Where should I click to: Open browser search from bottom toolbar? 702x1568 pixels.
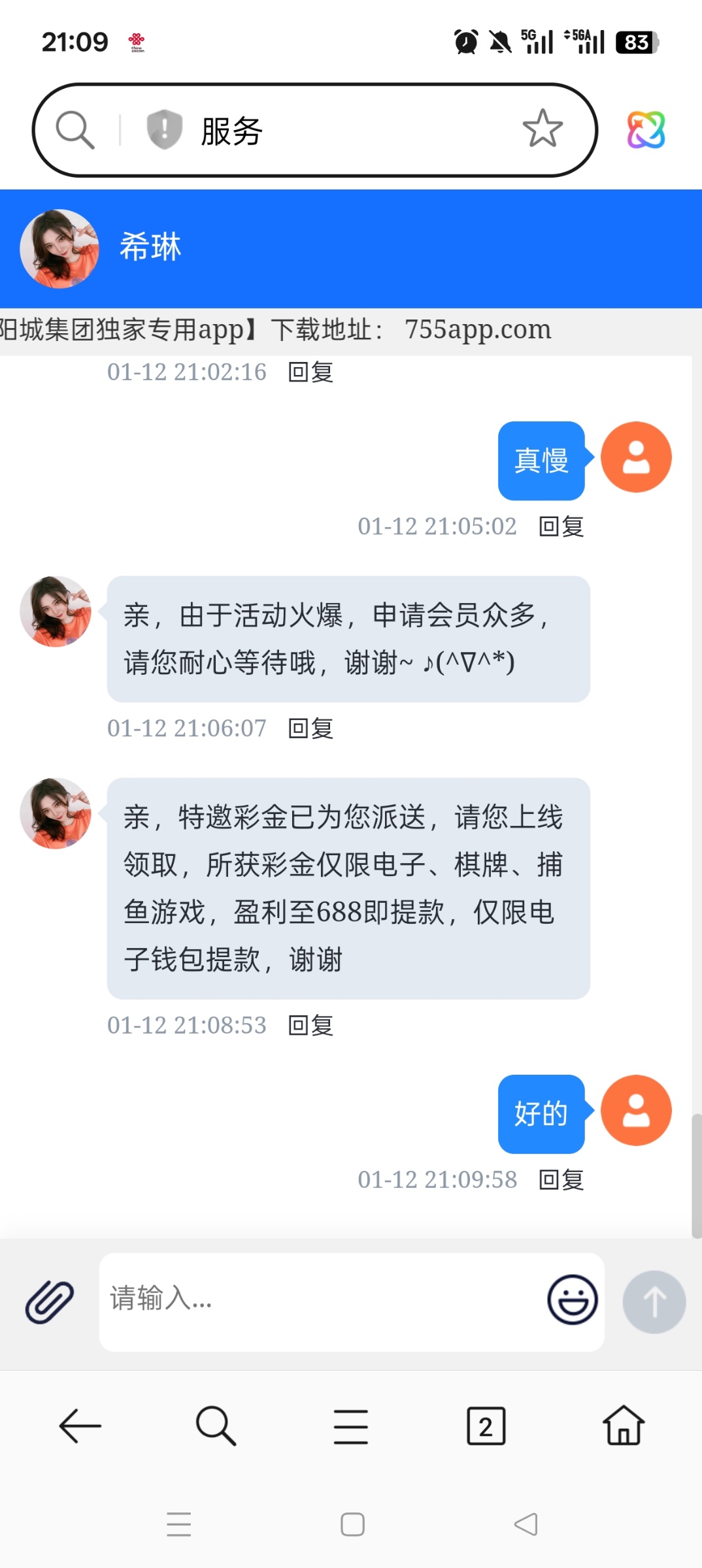[x=216, y=1426]
